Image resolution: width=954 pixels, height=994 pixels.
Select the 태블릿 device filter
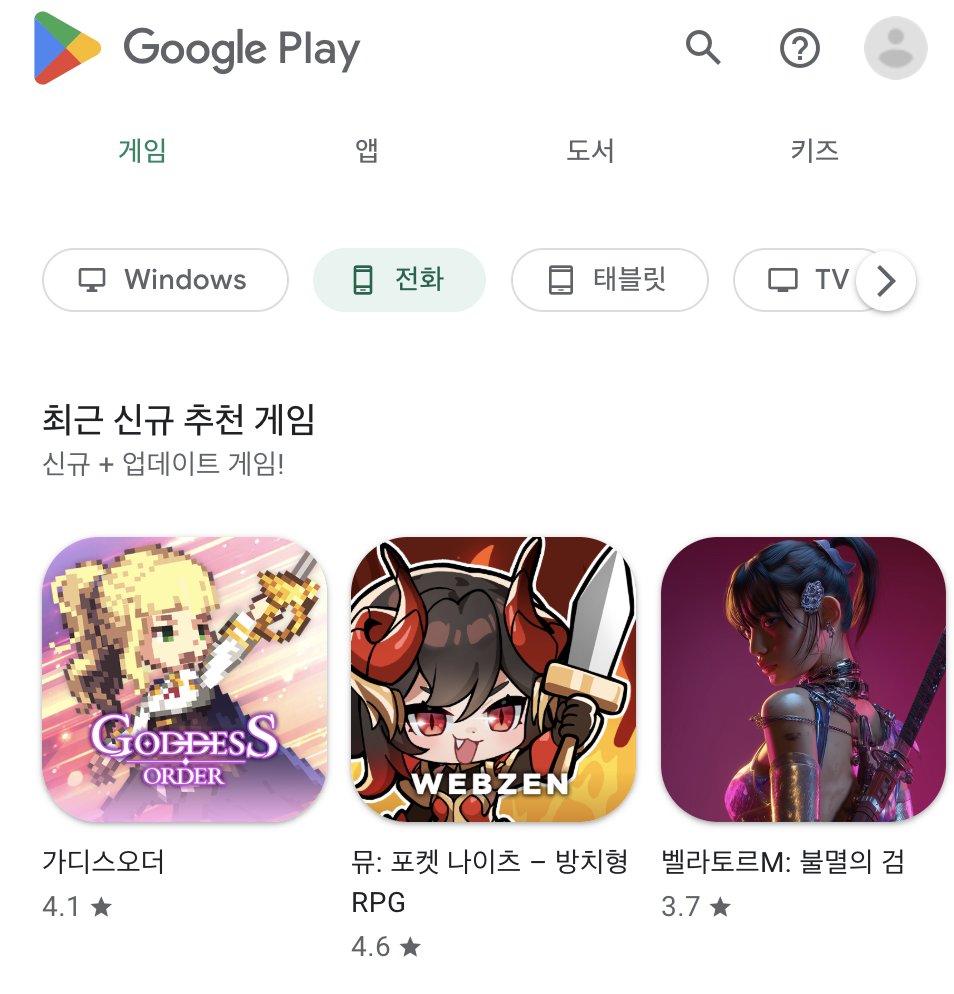pyautogui.click(x=609, y=281)
